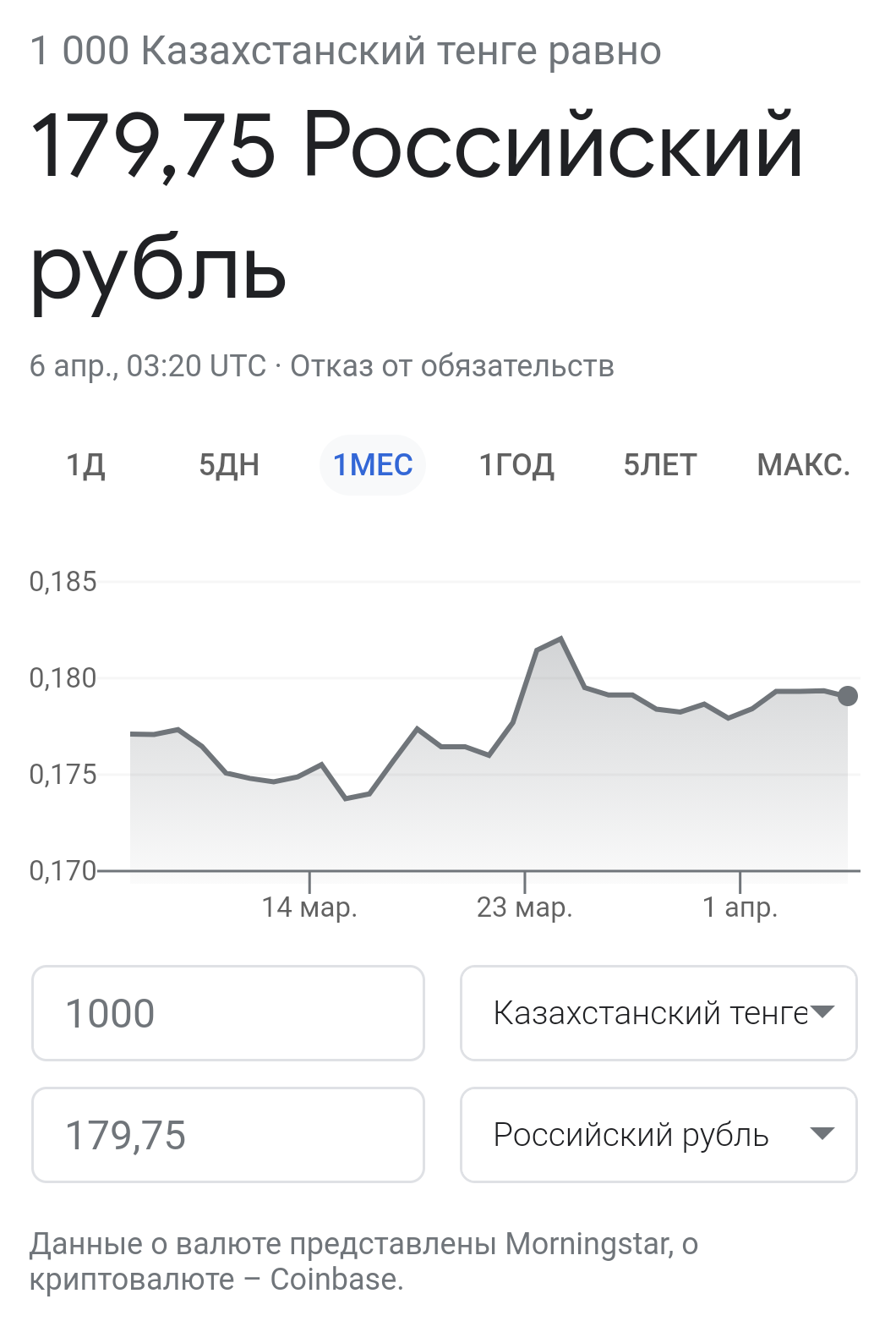
Task: Select the 1Д time range tab
Action: click(87, 463)
